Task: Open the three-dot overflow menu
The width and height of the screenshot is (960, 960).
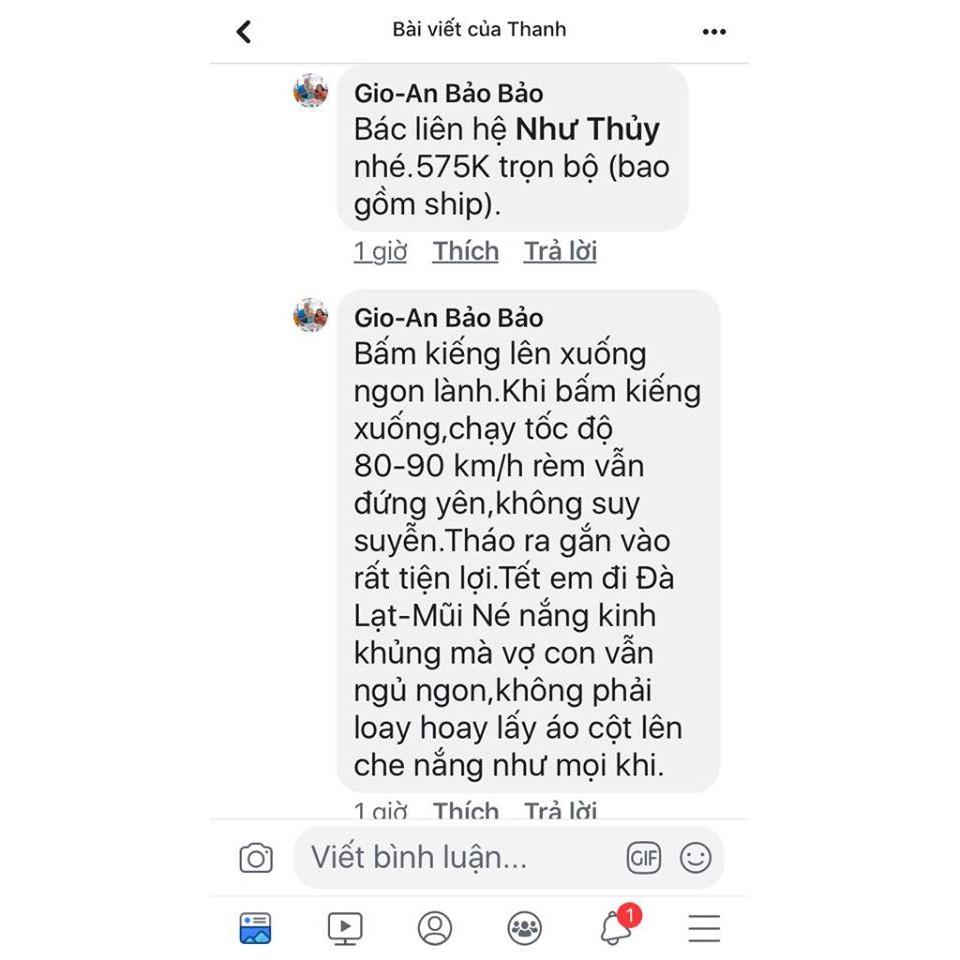Action: click(x=714, y=32)
